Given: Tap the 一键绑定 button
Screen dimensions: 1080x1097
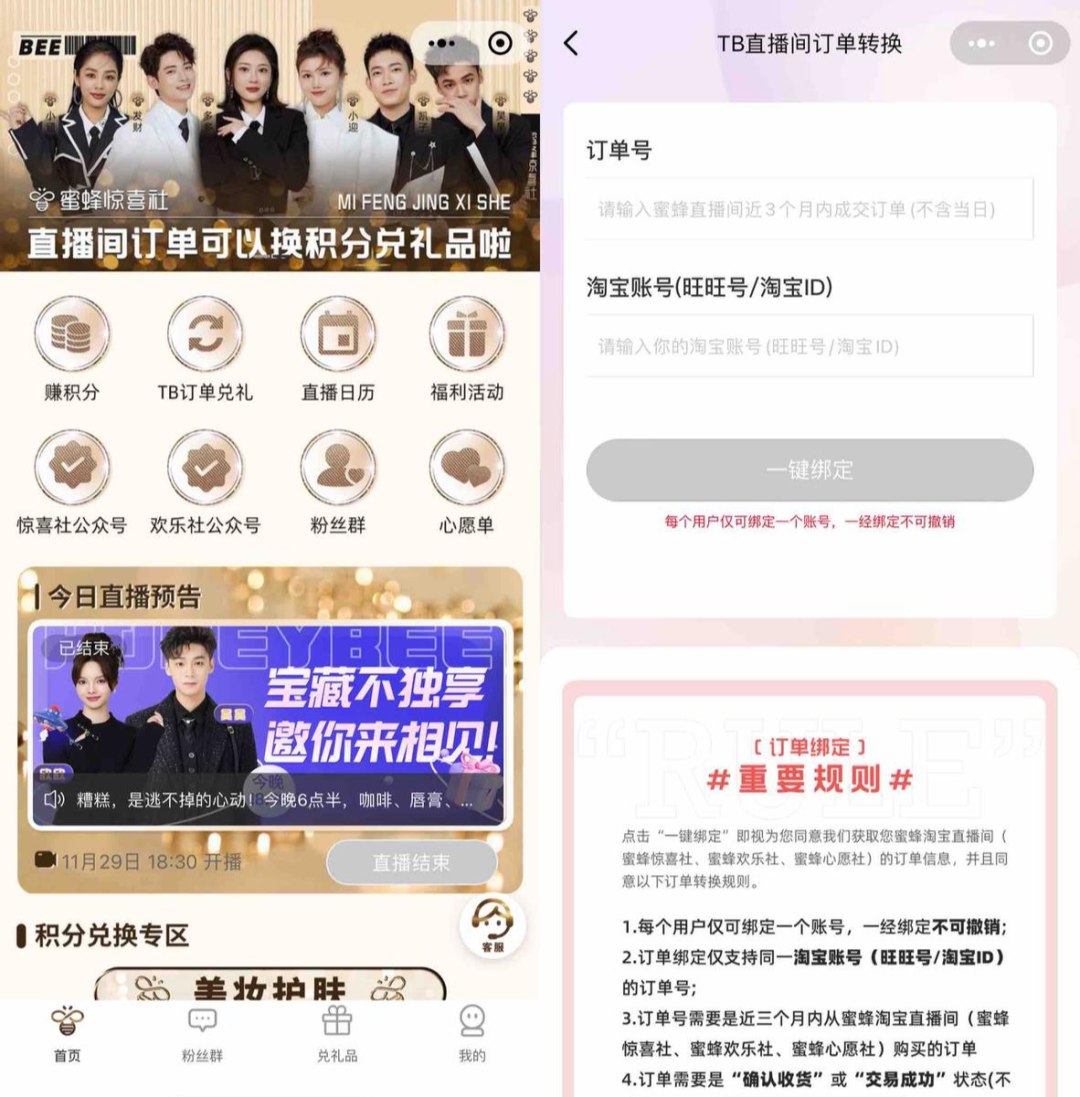Looking at the screenshot, I should (x=809, y=470).
